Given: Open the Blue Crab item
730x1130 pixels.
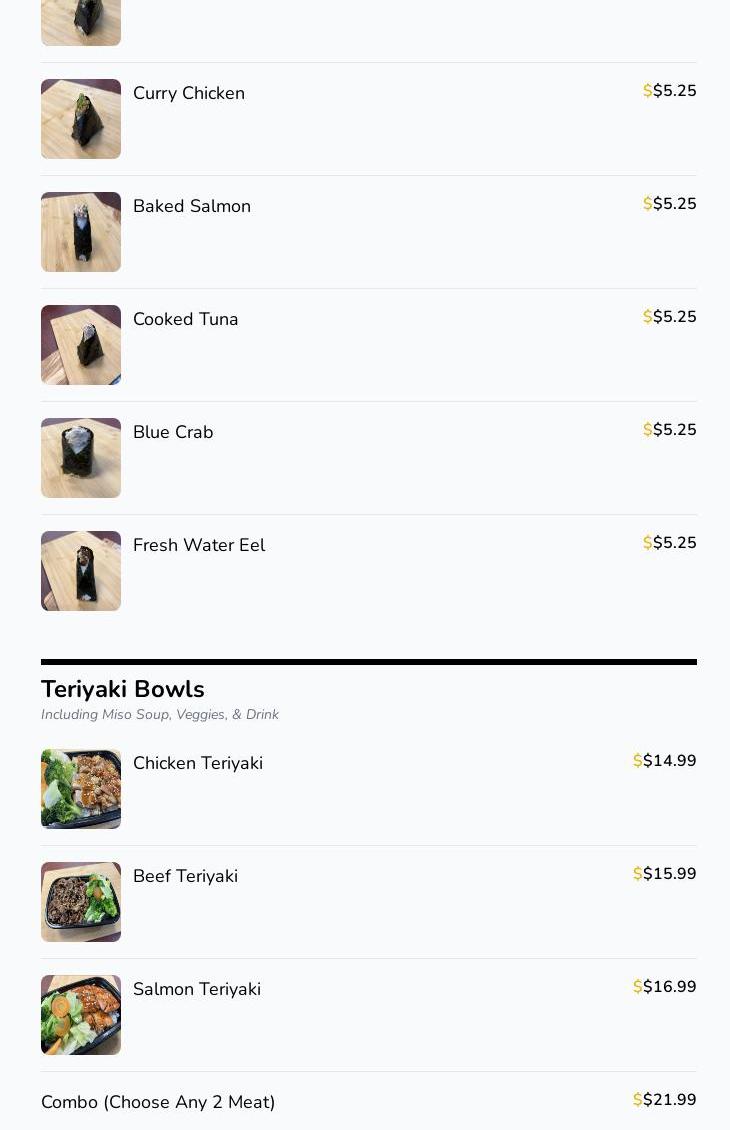Looking at the screenshot, I should tap(173, 432).
